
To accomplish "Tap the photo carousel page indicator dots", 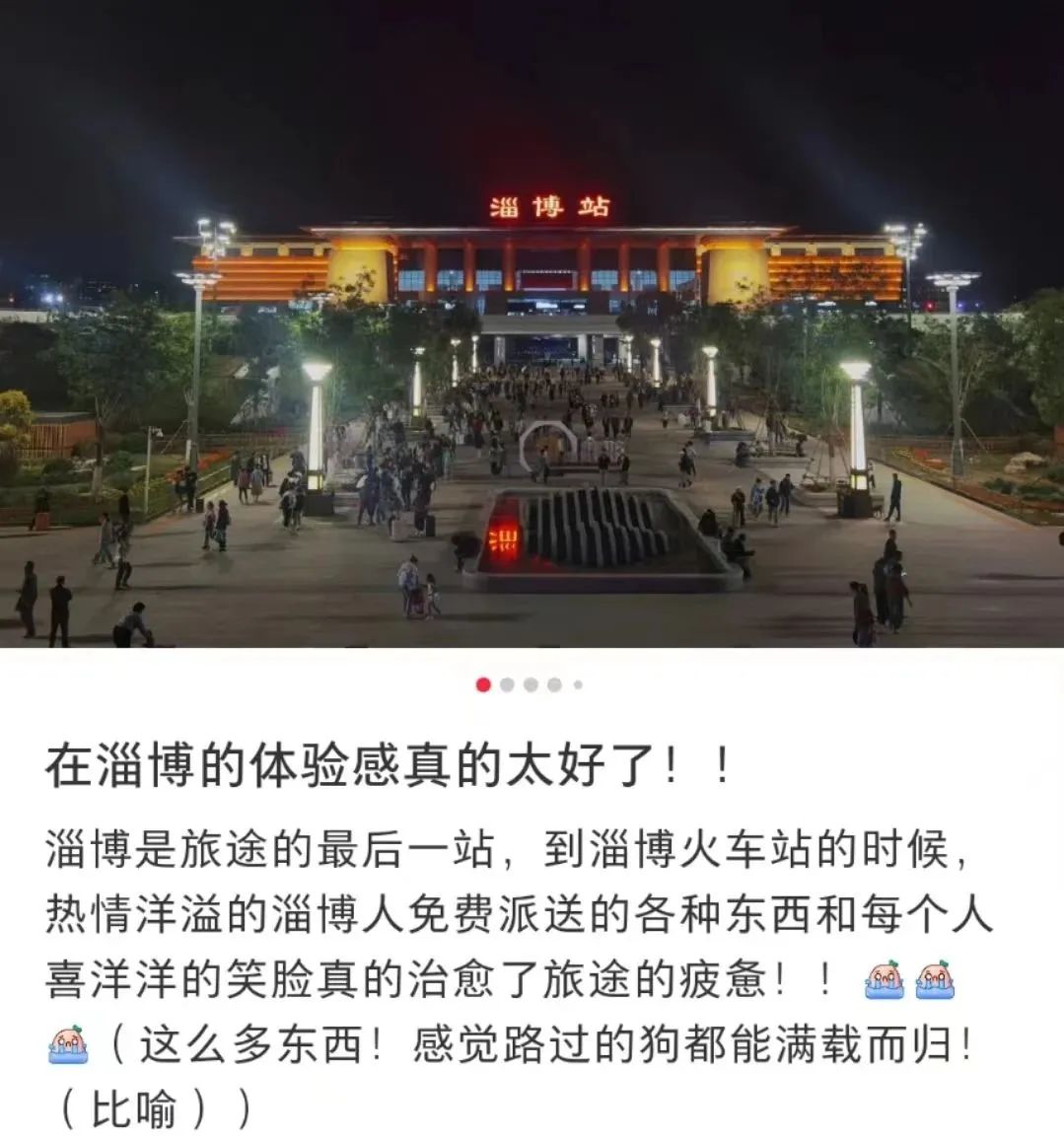I will [x=530, y=684].
